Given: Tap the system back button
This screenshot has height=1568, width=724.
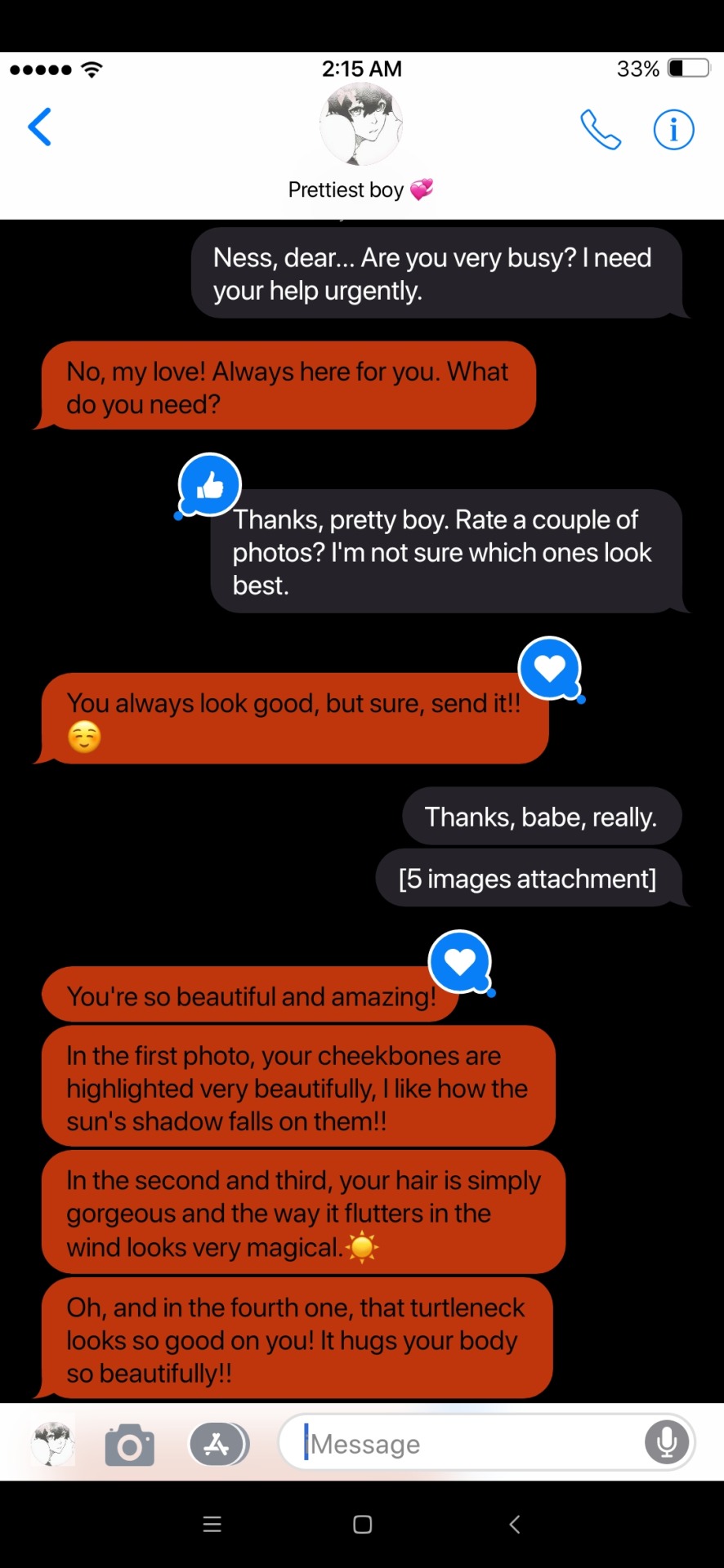Looking at the screenshot, I should click(514, 1524).
